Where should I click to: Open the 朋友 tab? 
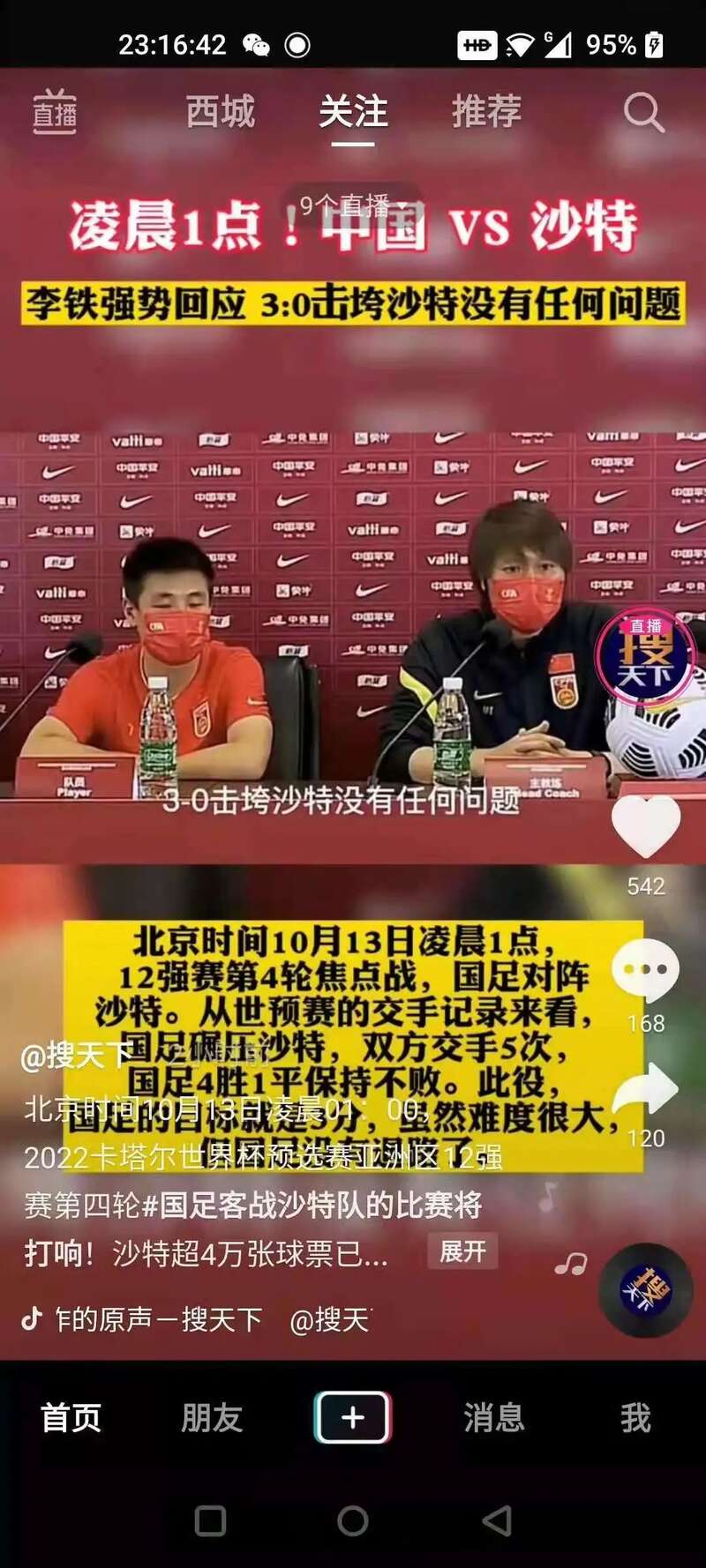coord(212,1418)
